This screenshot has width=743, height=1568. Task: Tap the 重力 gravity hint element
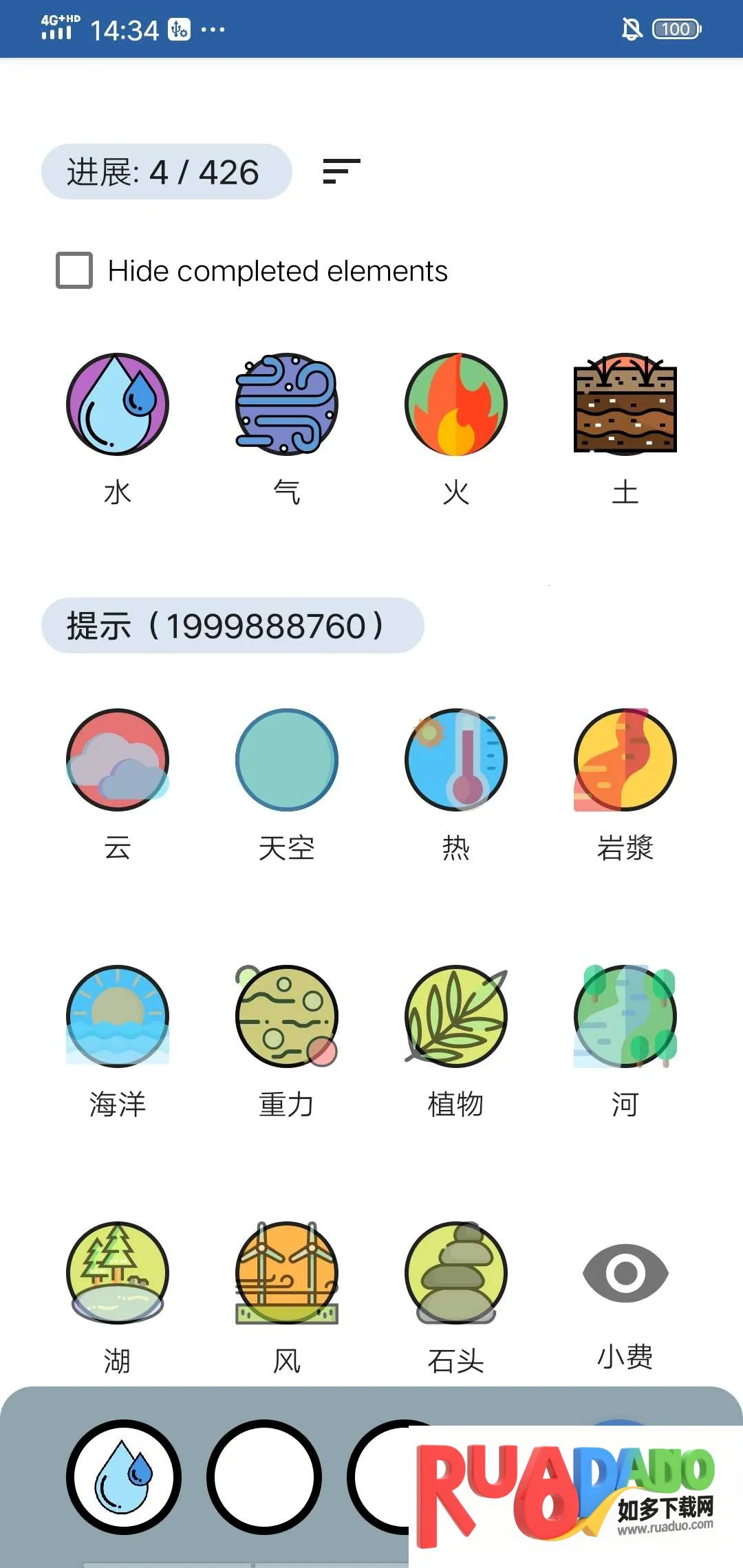coord(287,1016)
